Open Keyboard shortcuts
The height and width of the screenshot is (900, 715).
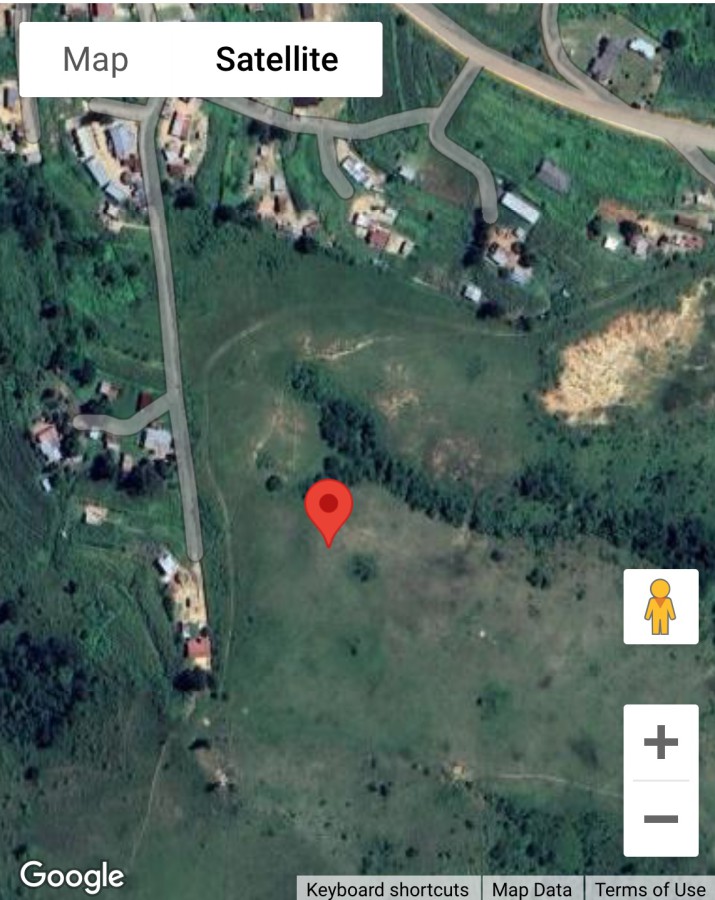(x=387, y=889)
